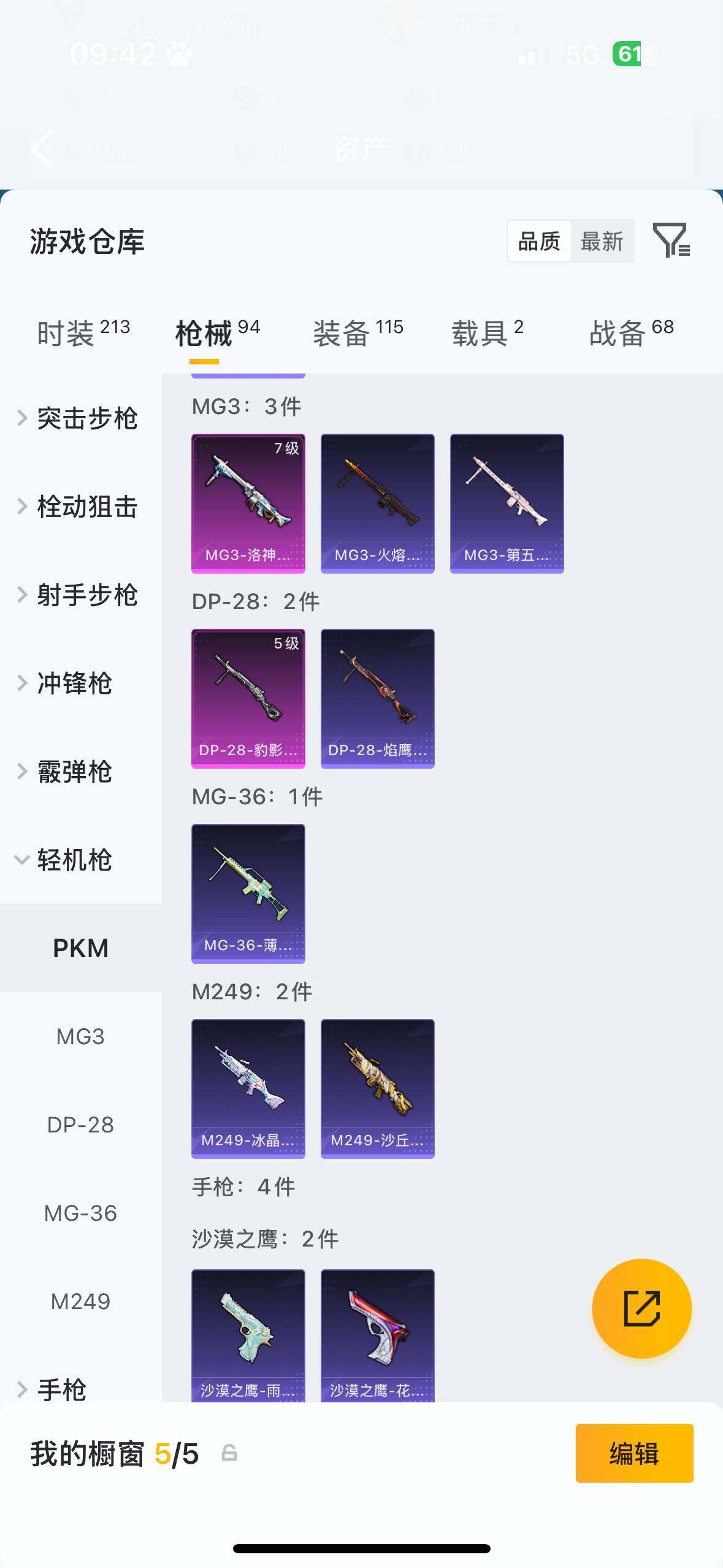Sort the warehouse by 品质
This screenshot has width=723, height=1568.
coord(539,242)
